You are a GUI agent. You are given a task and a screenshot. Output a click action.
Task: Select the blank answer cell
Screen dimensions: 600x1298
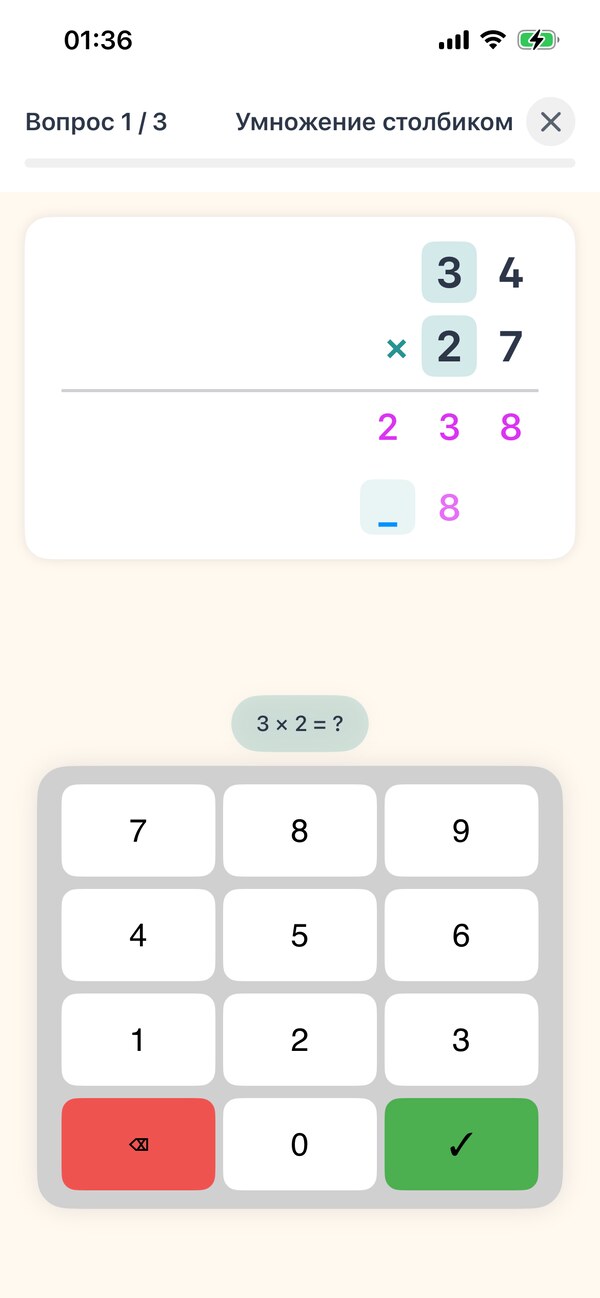pyautogui.click(x=388, y=507)
